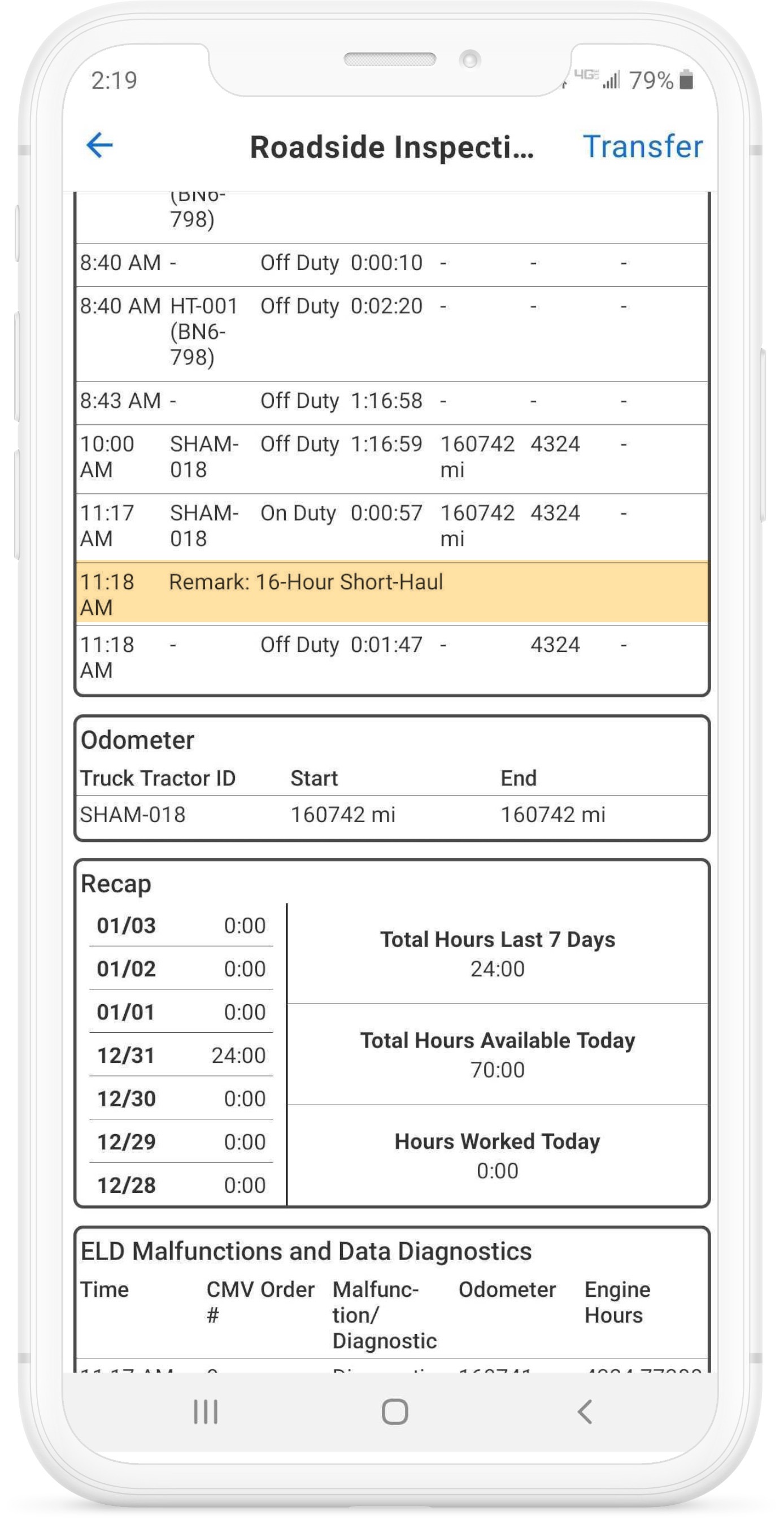This screenshot has height=1520, width=784.
Task: Tap the Transfer link
Action: (x=642, y=147)
